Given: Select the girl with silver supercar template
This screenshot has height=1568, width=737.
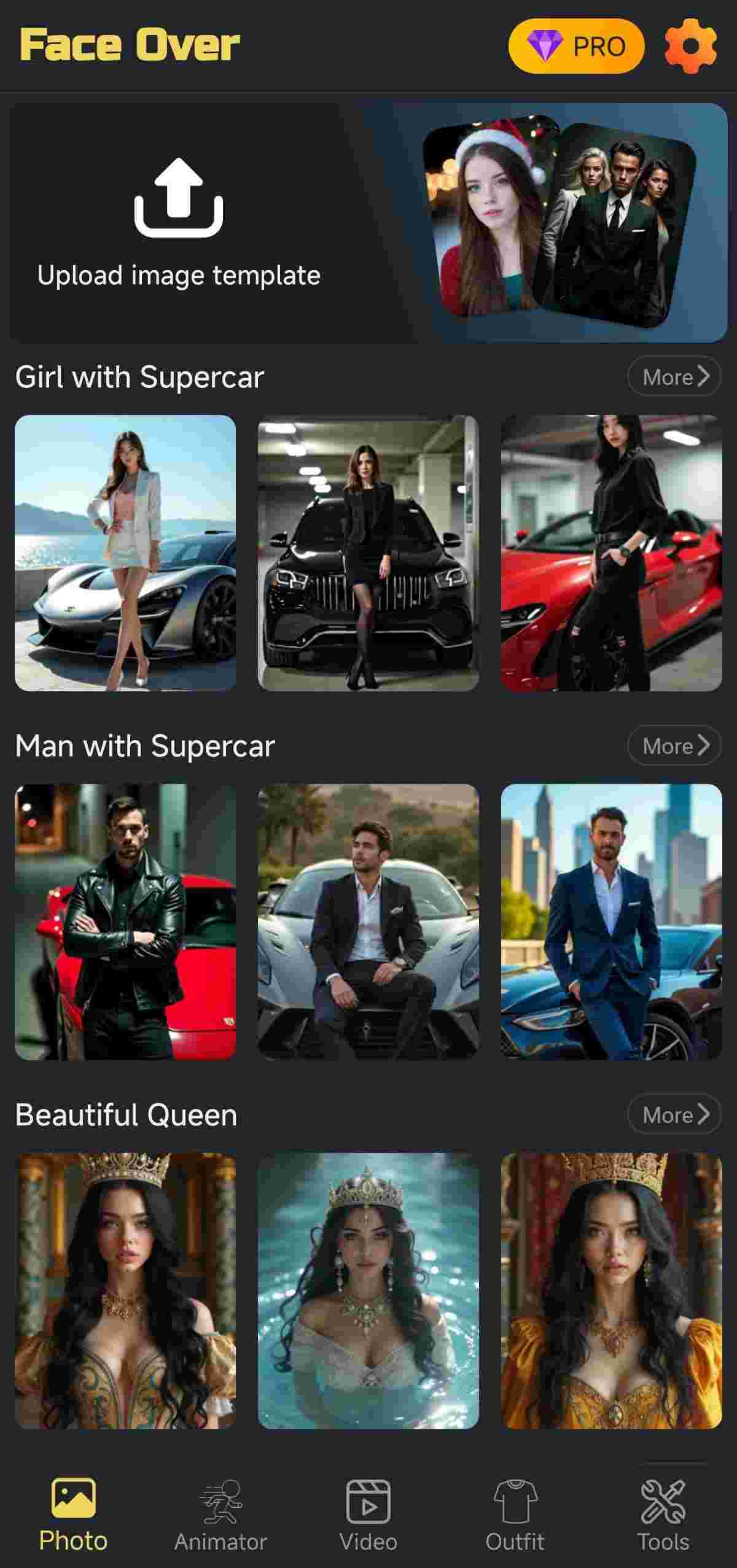Looking at the screenshot, I should coord(125,553).
